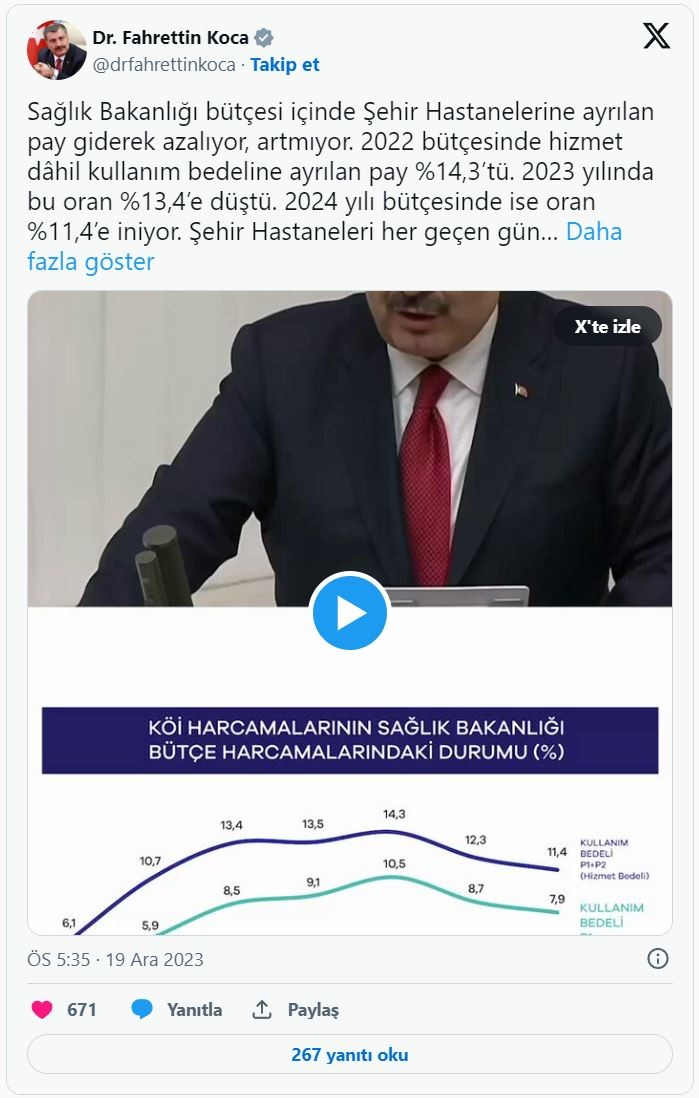Open the @drfahrettinkoca handle
Viewport: 699px width, 1098px height.
pos(164,64)
